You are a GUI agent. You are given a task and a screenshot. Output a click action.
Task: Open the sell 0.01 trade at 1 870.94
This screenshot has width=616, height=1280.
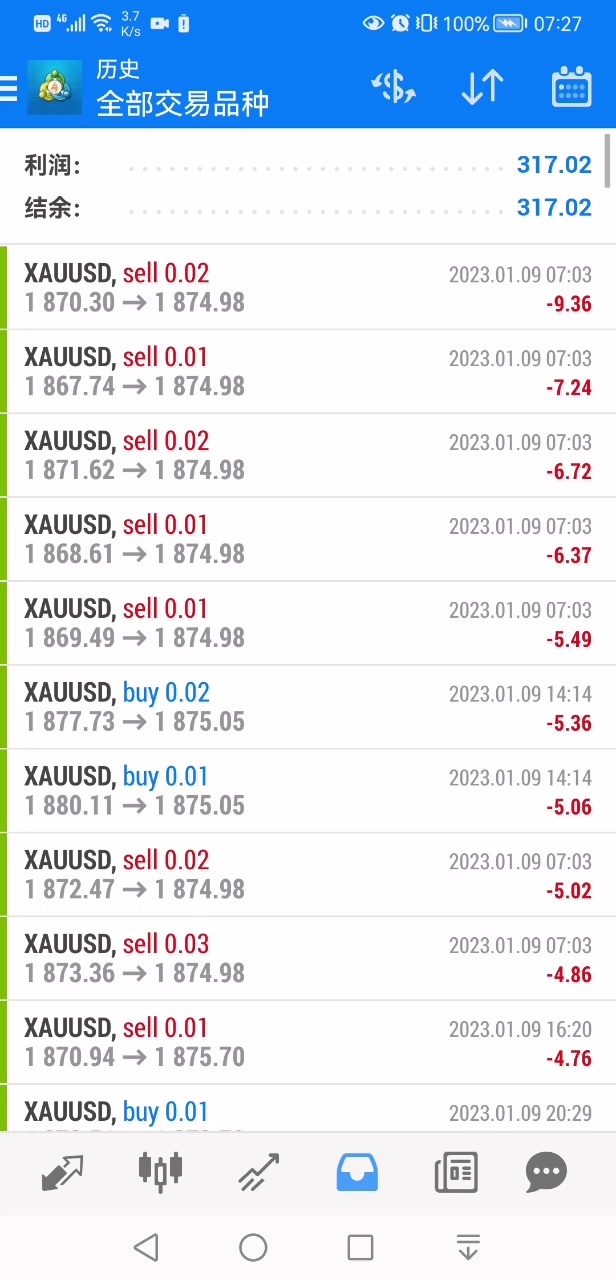pyautogui.click(x=308, y=1043)
